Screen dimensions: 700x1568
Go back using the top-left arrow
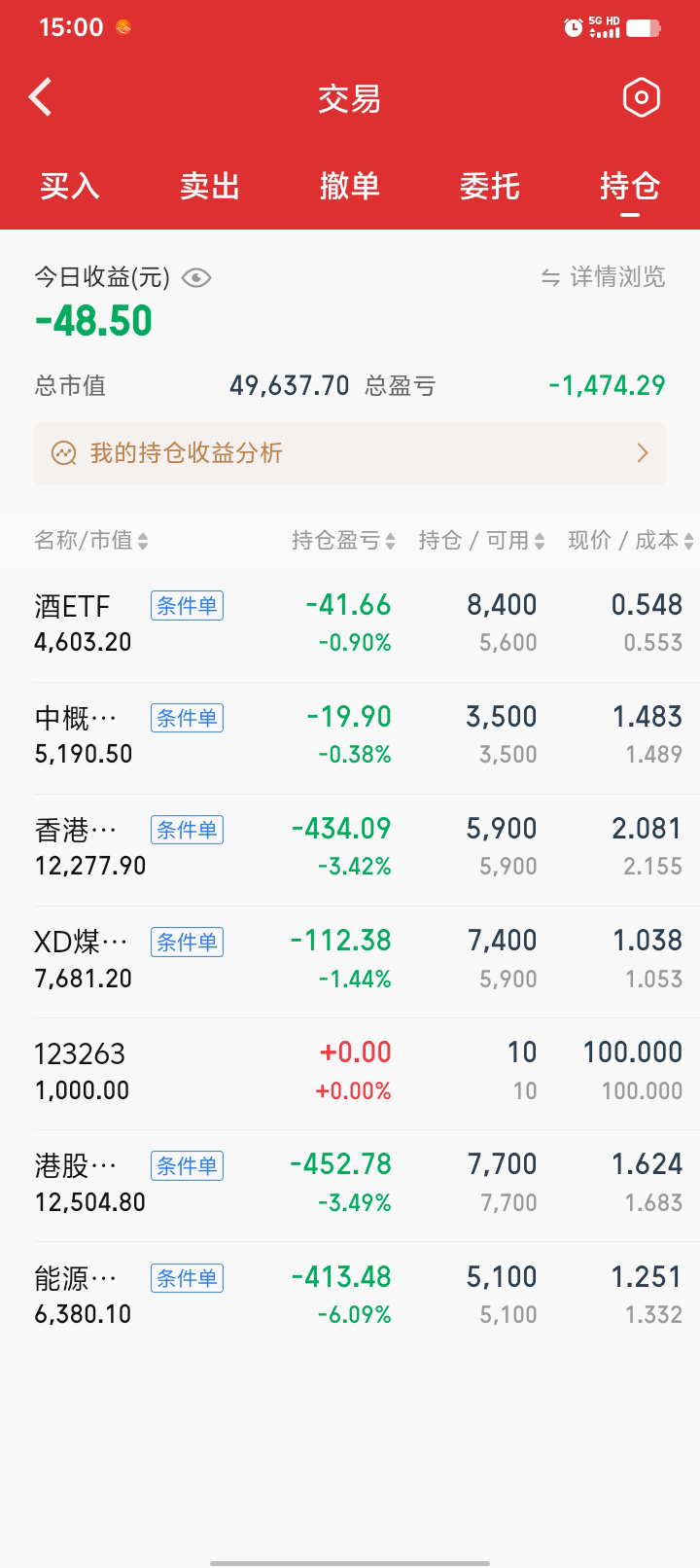pyautogui.click(x=41, y=97)
